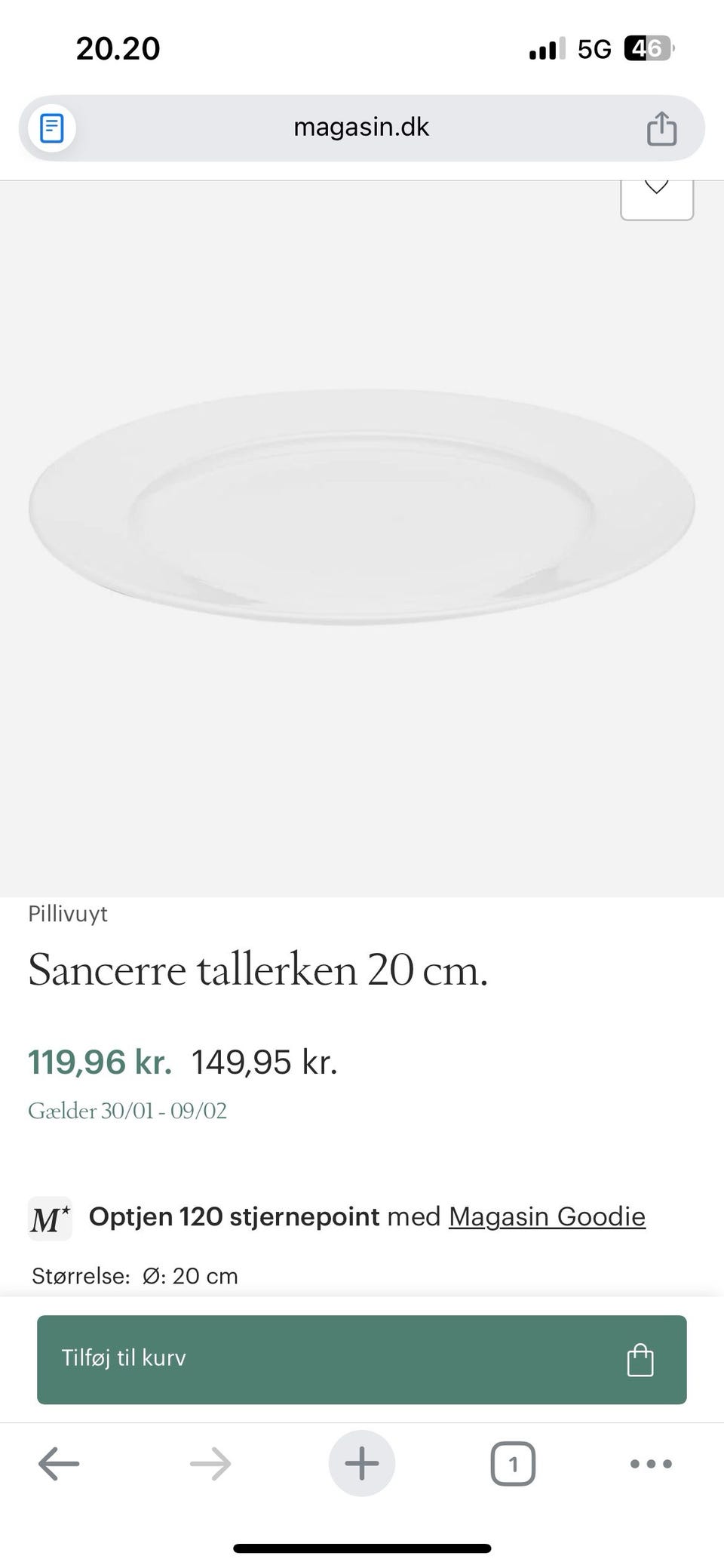Tap the discounted price 119,96 kr.

pyautogui.click(x=99, y=1061)
